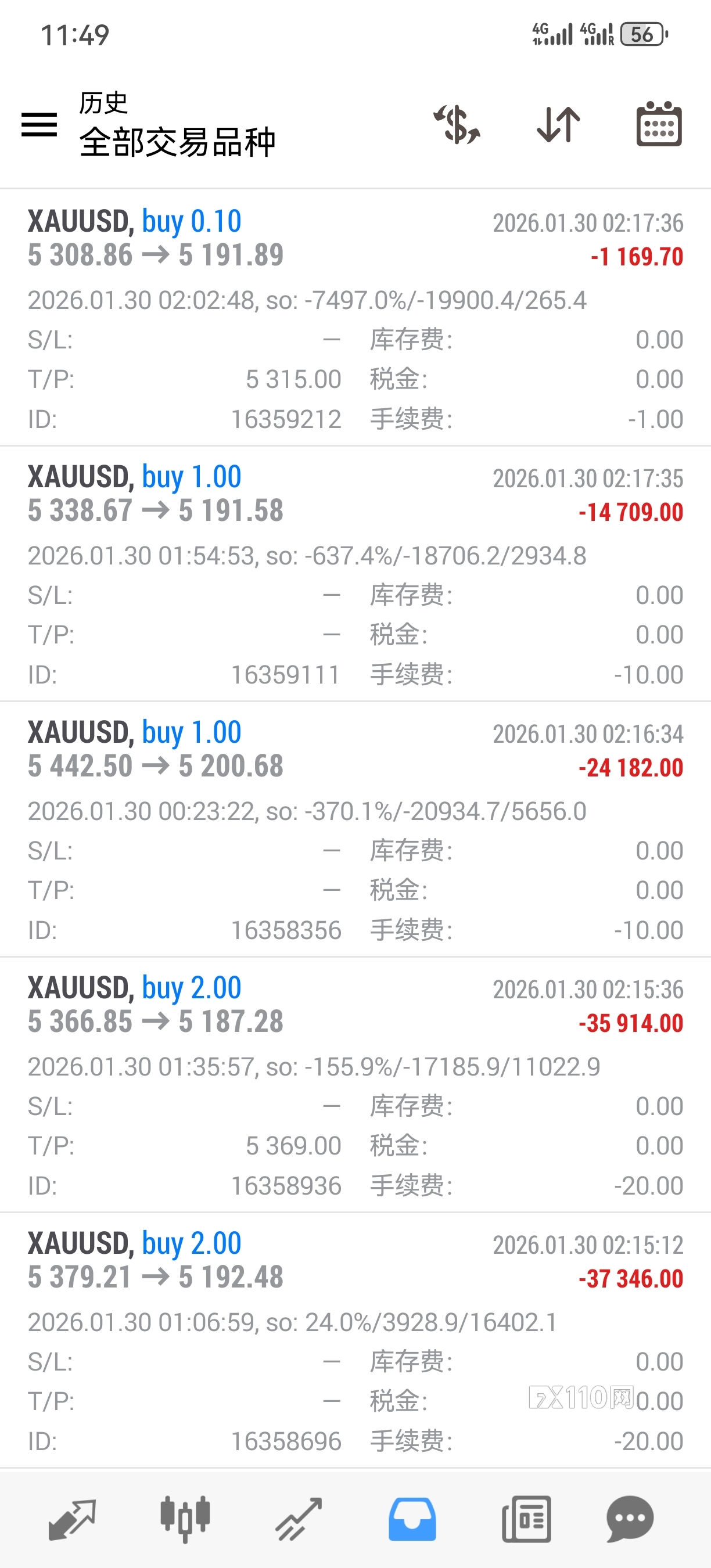Tap the 11:49 clock in status bar

(x=75, y=37)
